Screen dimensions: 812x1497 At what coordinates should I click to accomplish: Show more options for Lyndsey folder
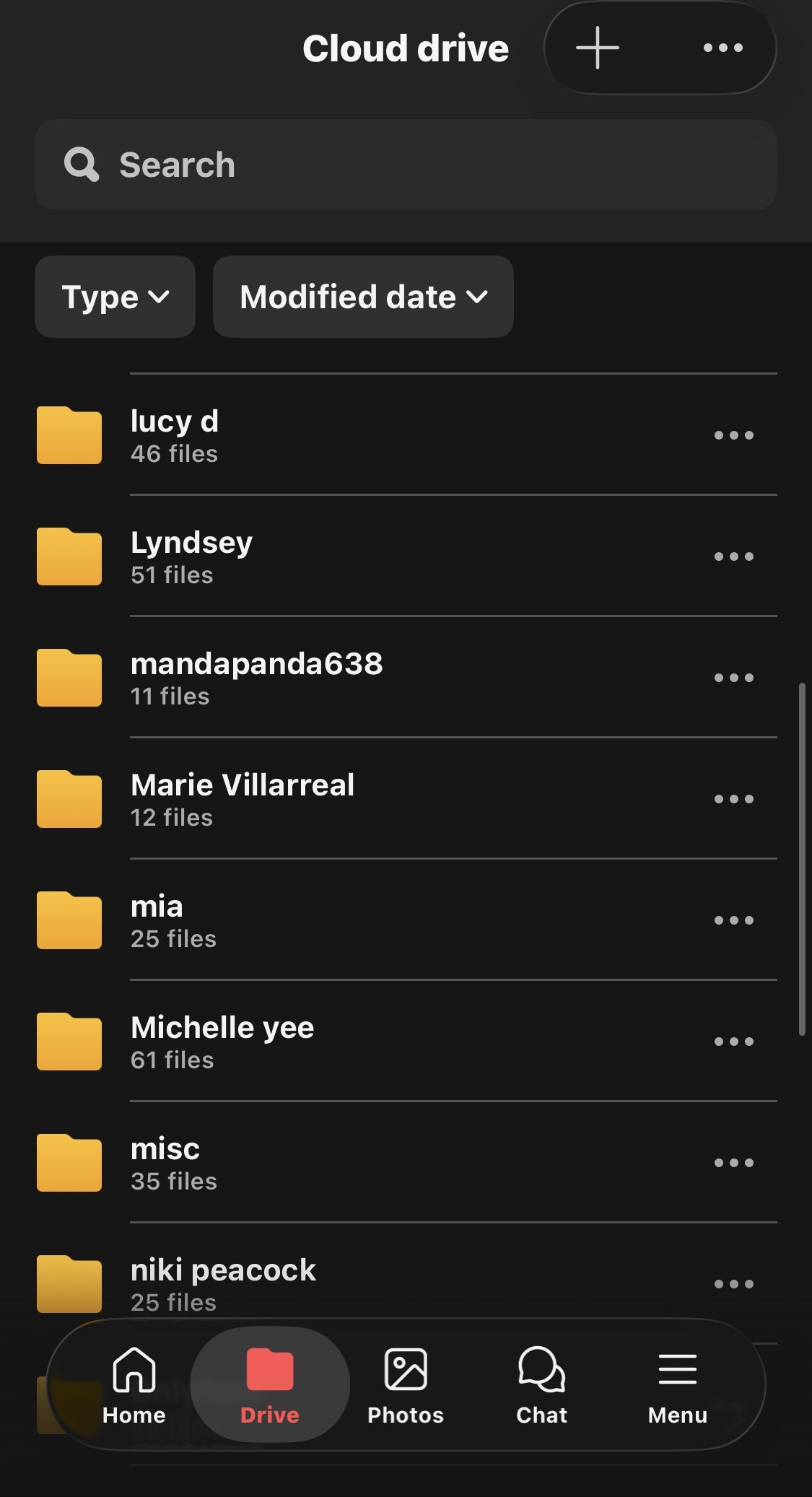(x=733, y=557)
